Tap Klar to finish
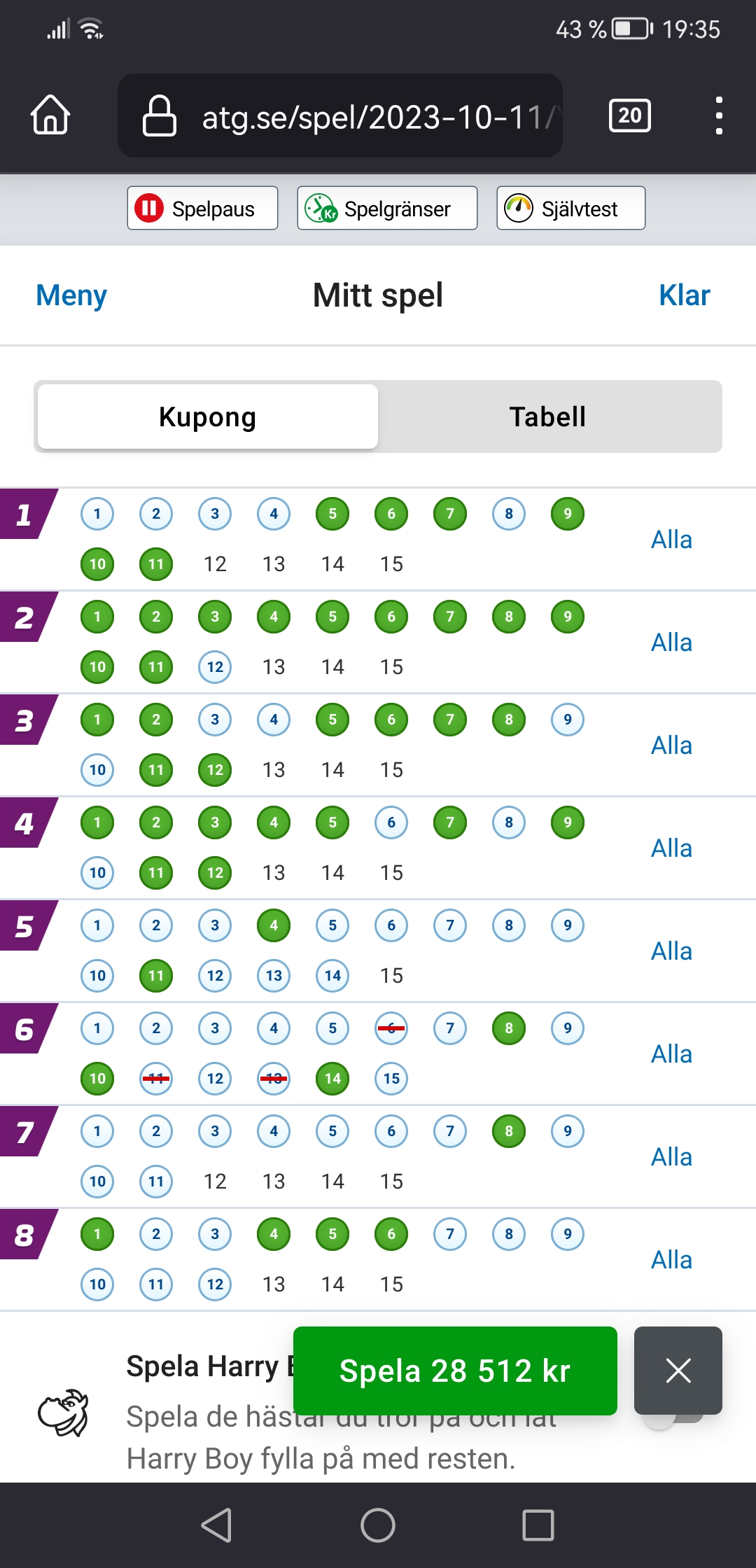 pos(684,295)
